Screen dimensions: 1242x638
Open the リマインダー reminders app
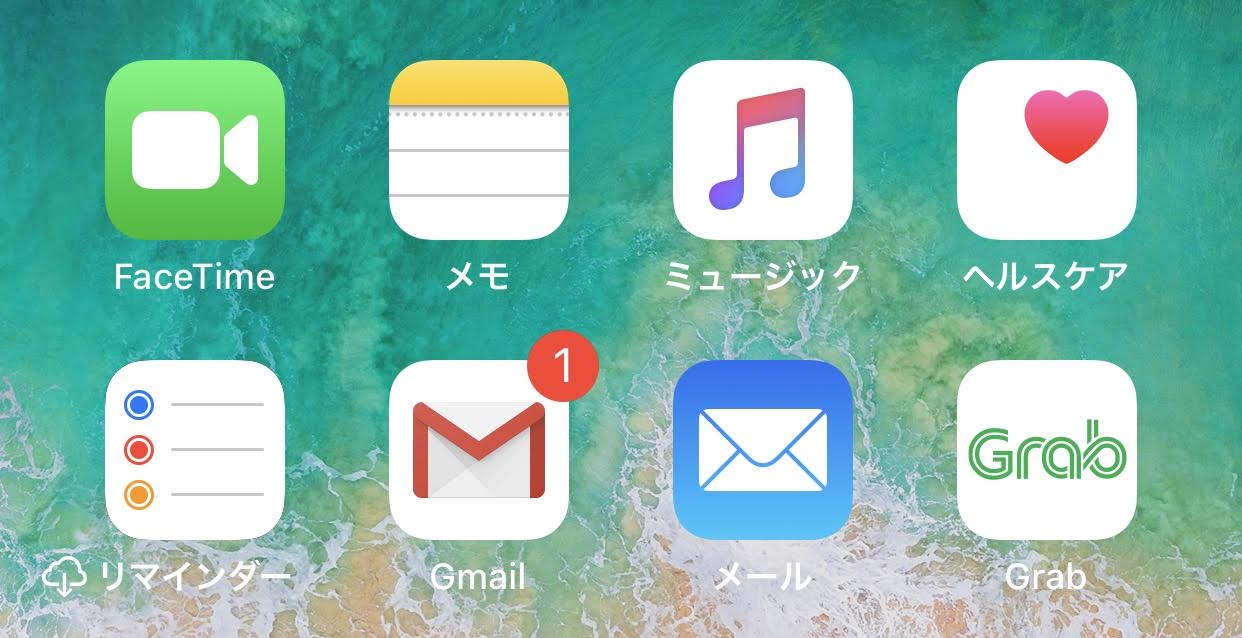pyautogui.click(x=194, y=450)
